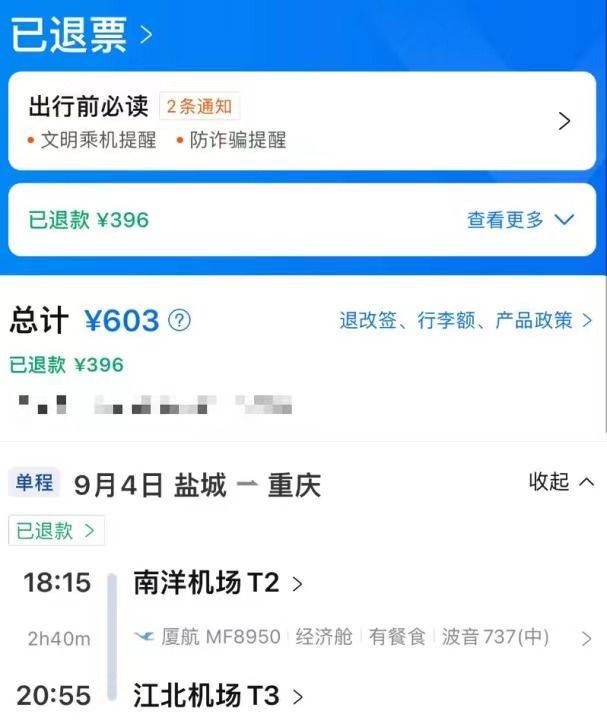Tap the 已退款 tag under the 盐城-重庆 trip
The height and width of the screenshot is (727, 607).
point(56,531)
